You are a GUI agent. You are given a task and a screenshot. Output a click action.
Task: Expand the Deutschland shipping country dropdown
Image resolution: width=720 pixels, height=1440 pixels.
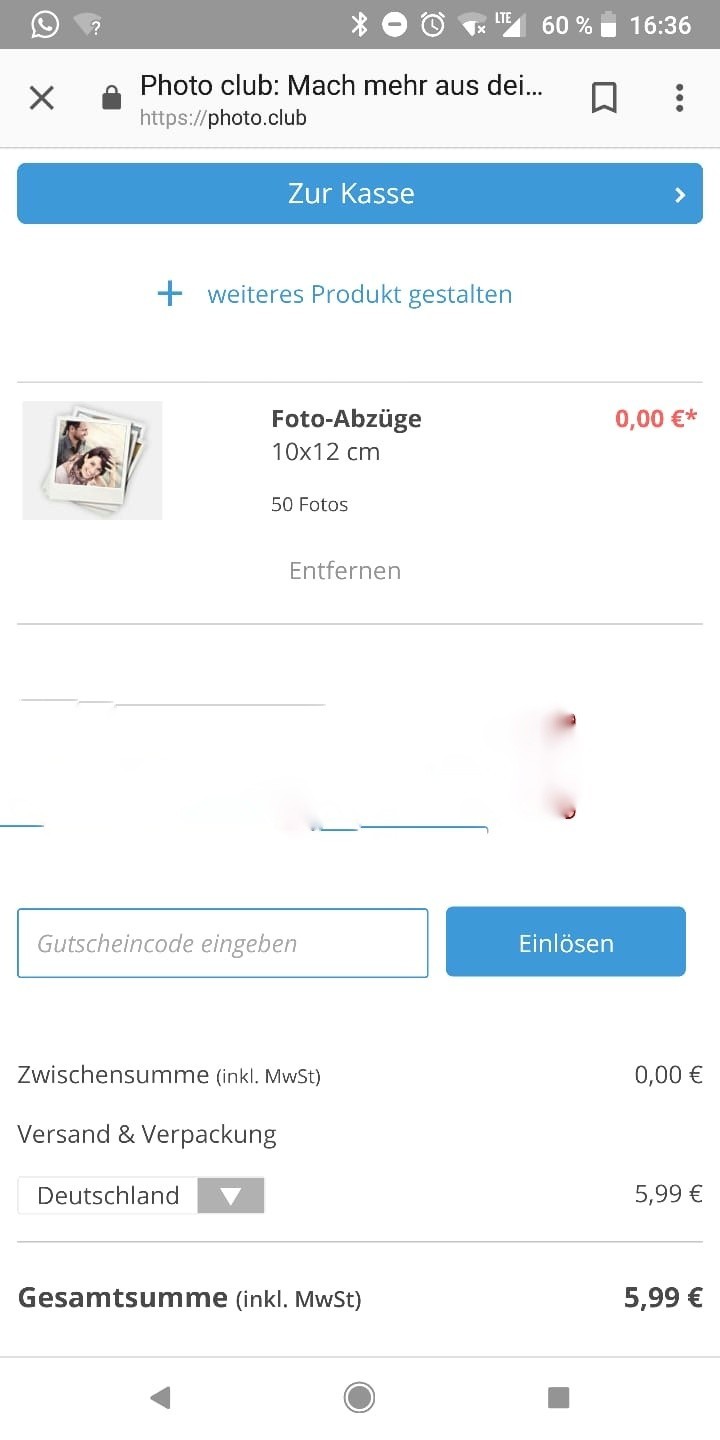click(141, 1195)
